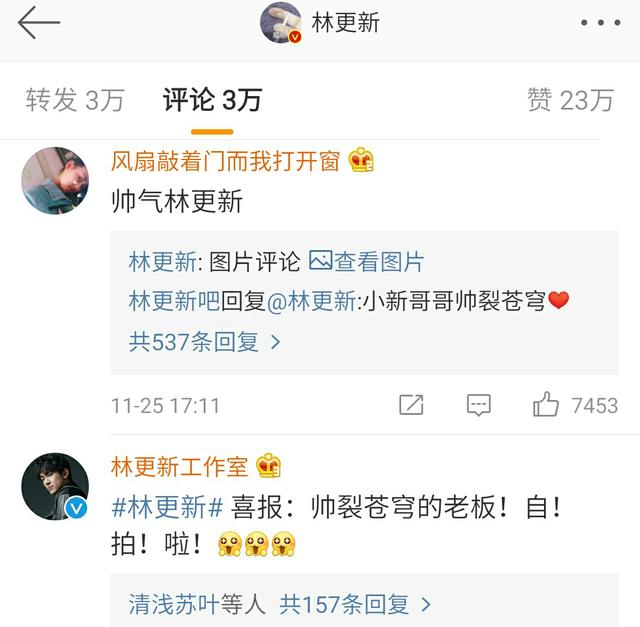Go back using the arrow
The height and width of the screenshot is (627, 640).
pyautogui.click(x=38, y=24)
